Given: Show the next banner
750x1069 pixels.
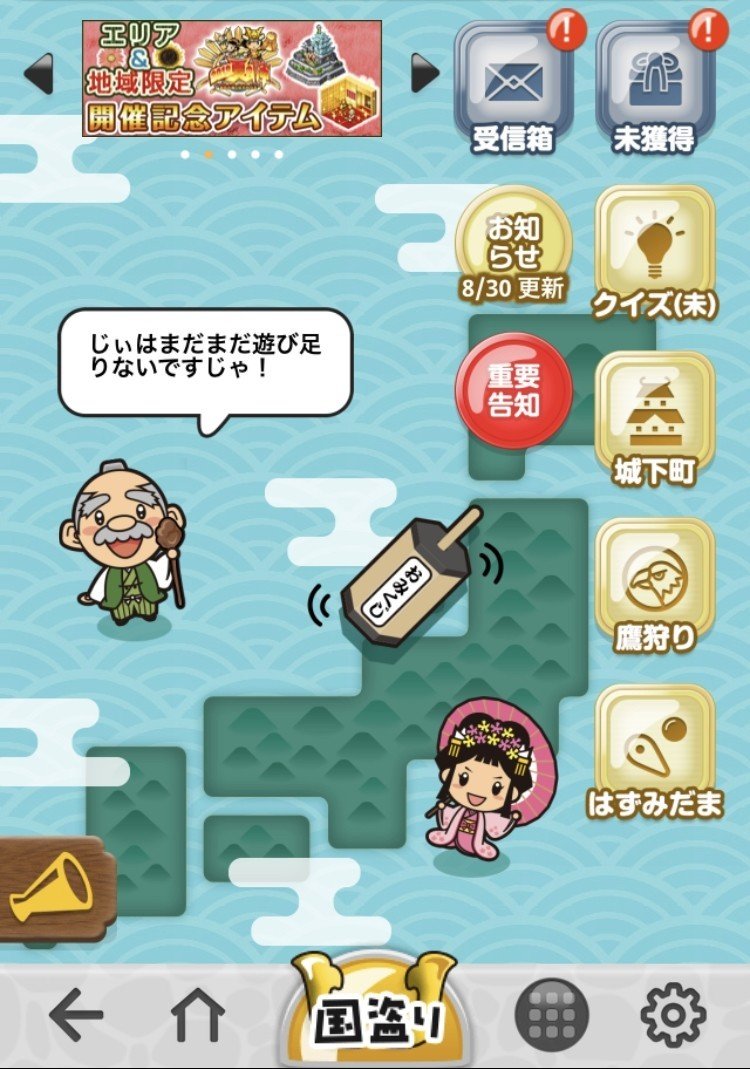Looking at the screenshot, I should pyautogui.click(x=425, y=72).
